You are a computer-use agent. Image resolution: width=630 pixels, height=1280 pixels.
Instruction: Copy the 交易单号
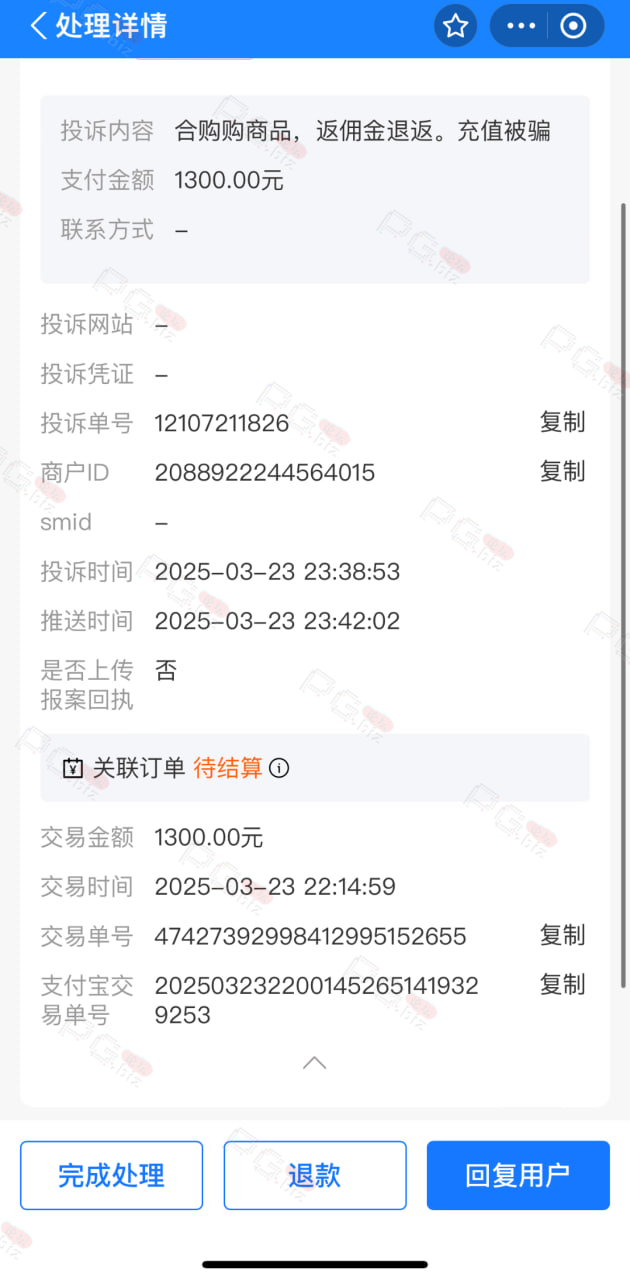click(562, 935)
